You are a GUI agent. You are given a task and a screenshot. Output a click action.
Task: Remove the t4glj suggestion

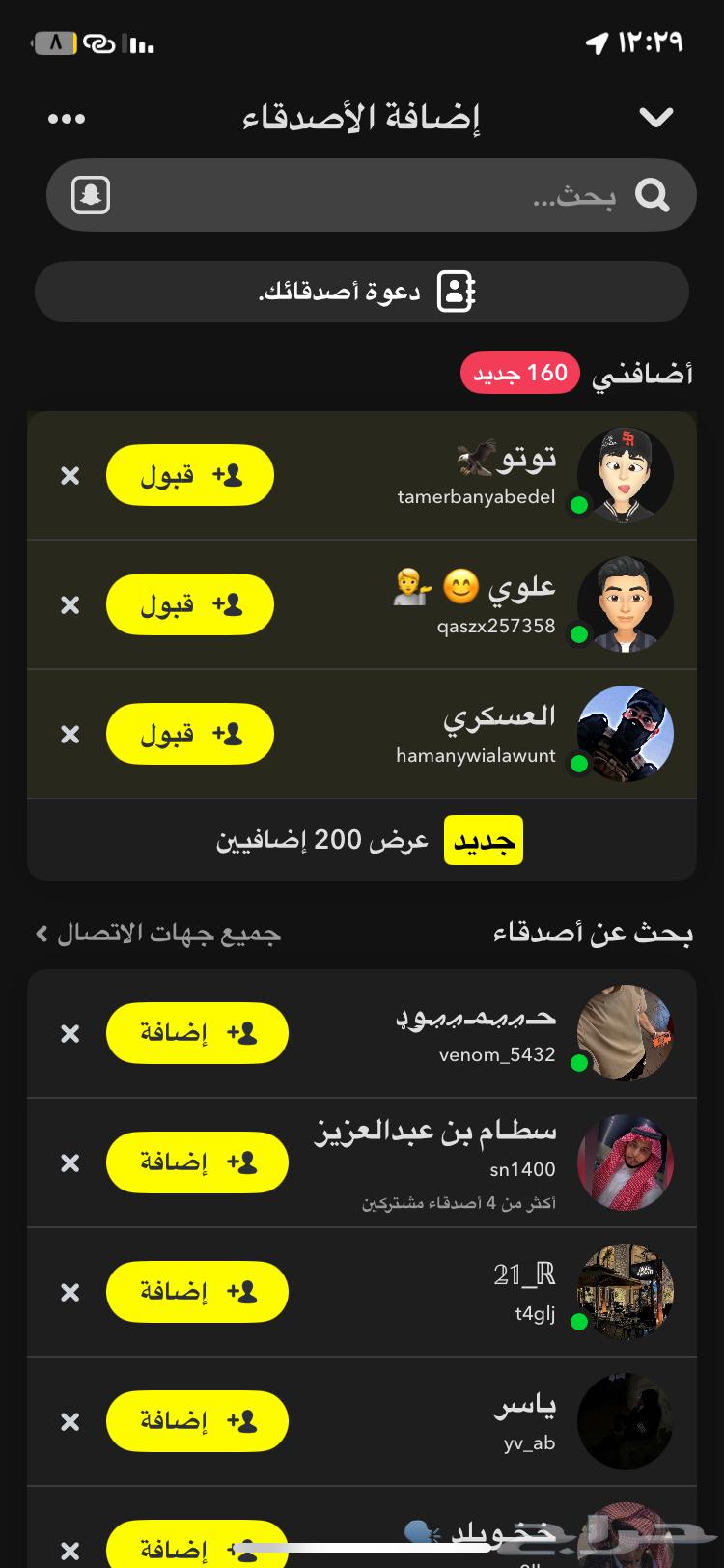tap(70, 1293)
